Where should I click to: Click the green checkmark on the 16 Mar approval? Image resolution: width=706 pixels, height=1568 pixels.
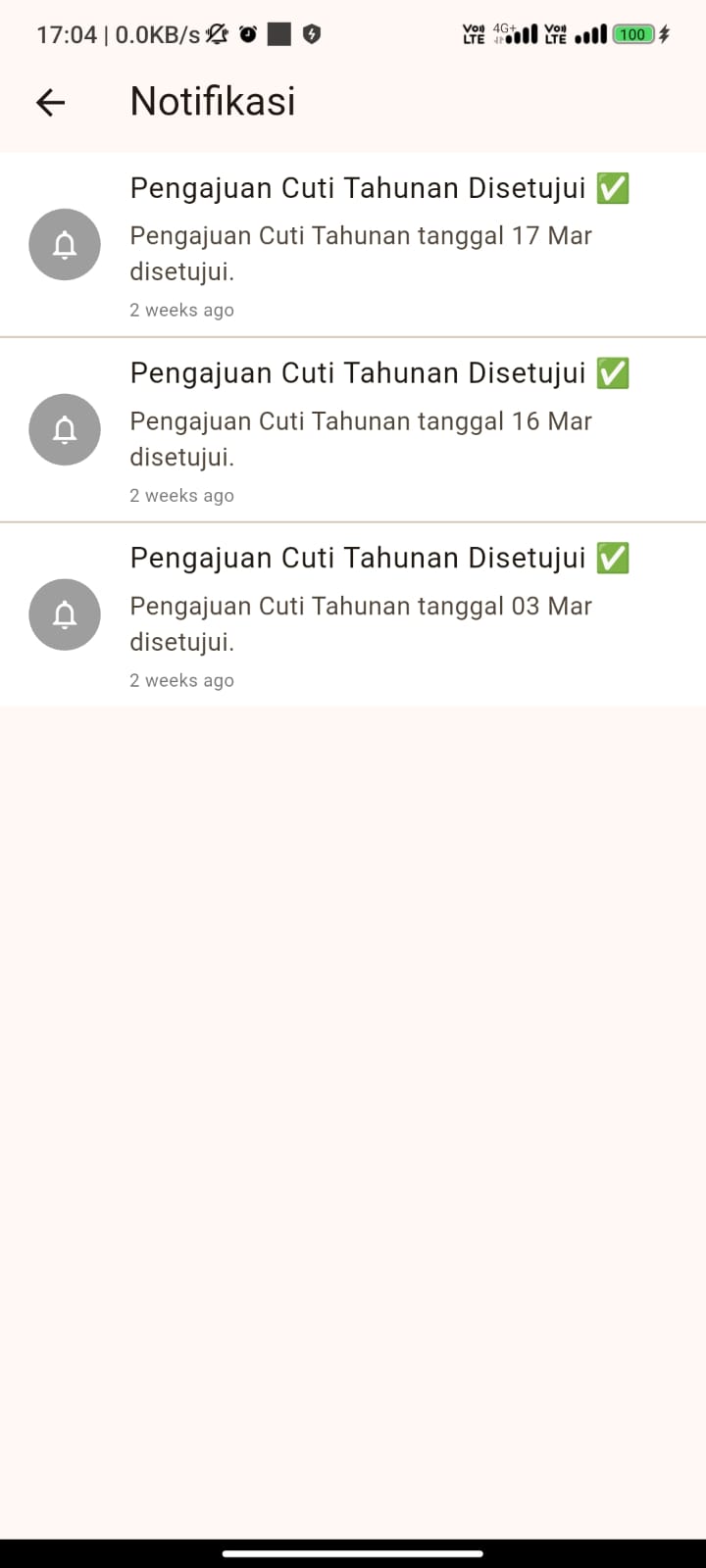(612, 372)
